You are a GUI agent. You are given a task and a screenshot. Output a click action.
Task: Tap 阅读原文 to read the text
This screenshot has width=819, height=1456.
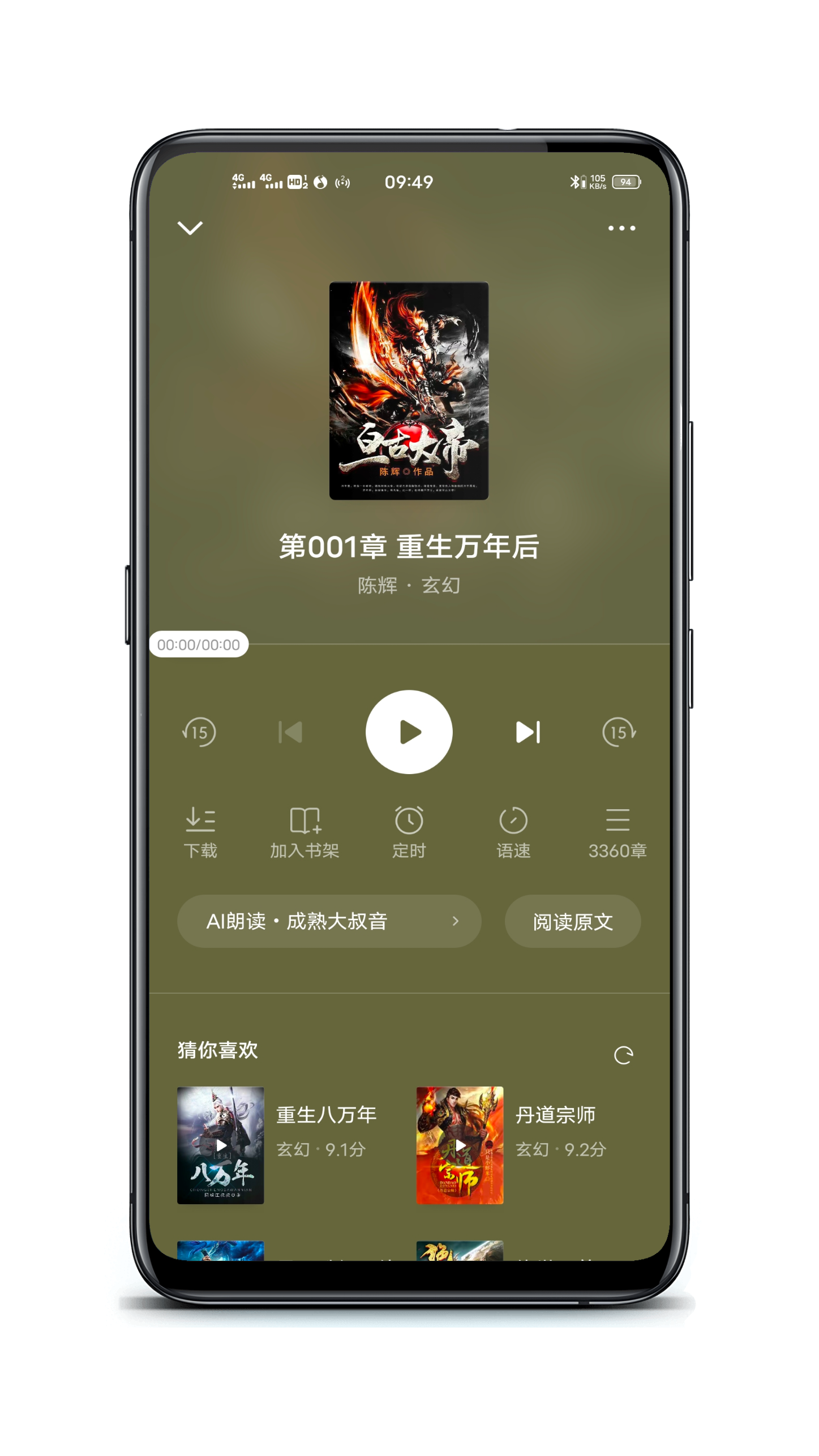572,921
